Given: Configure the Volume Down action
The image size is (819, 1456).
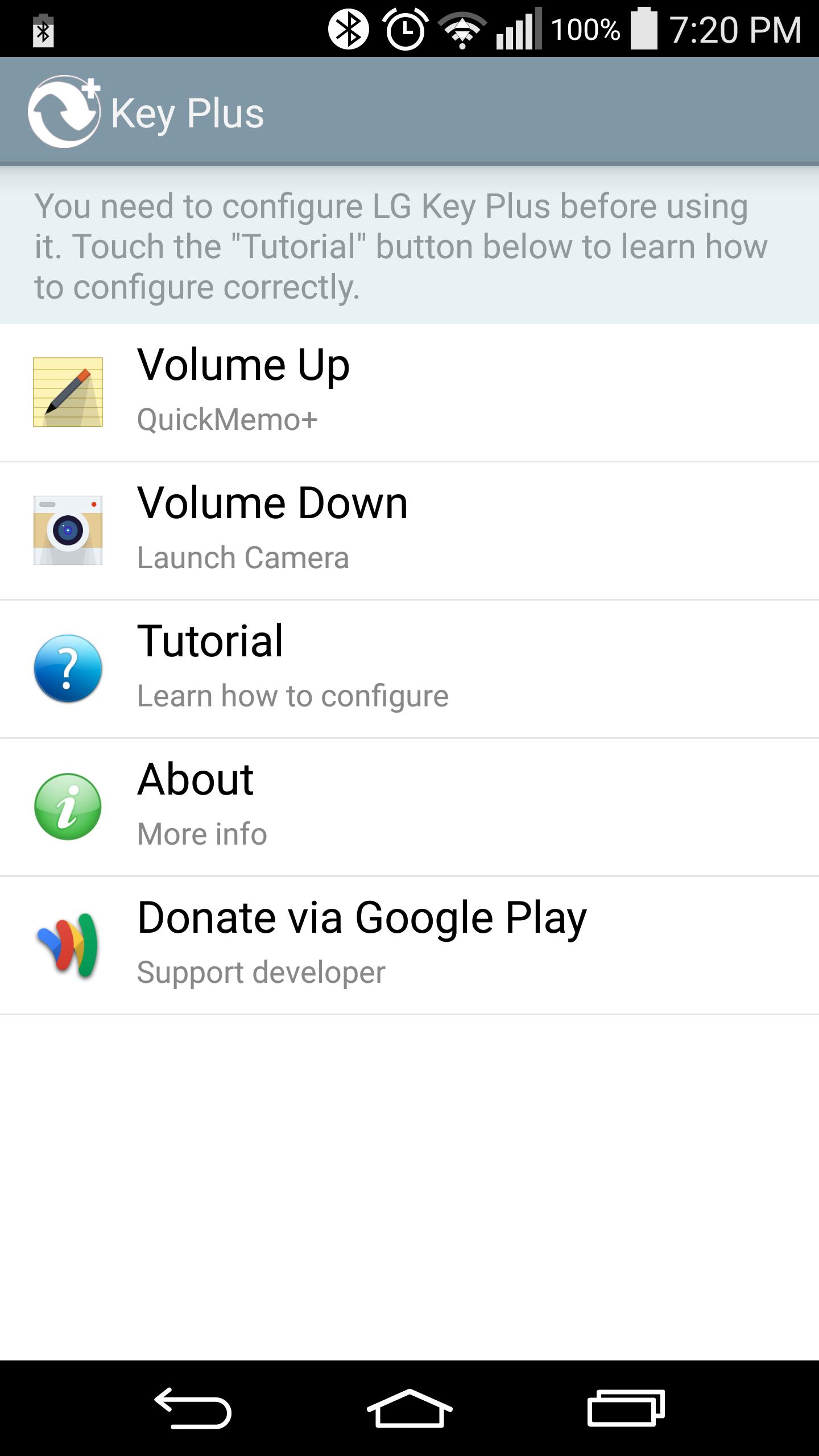Looking at the screenshot, I should tap(409, 531).
